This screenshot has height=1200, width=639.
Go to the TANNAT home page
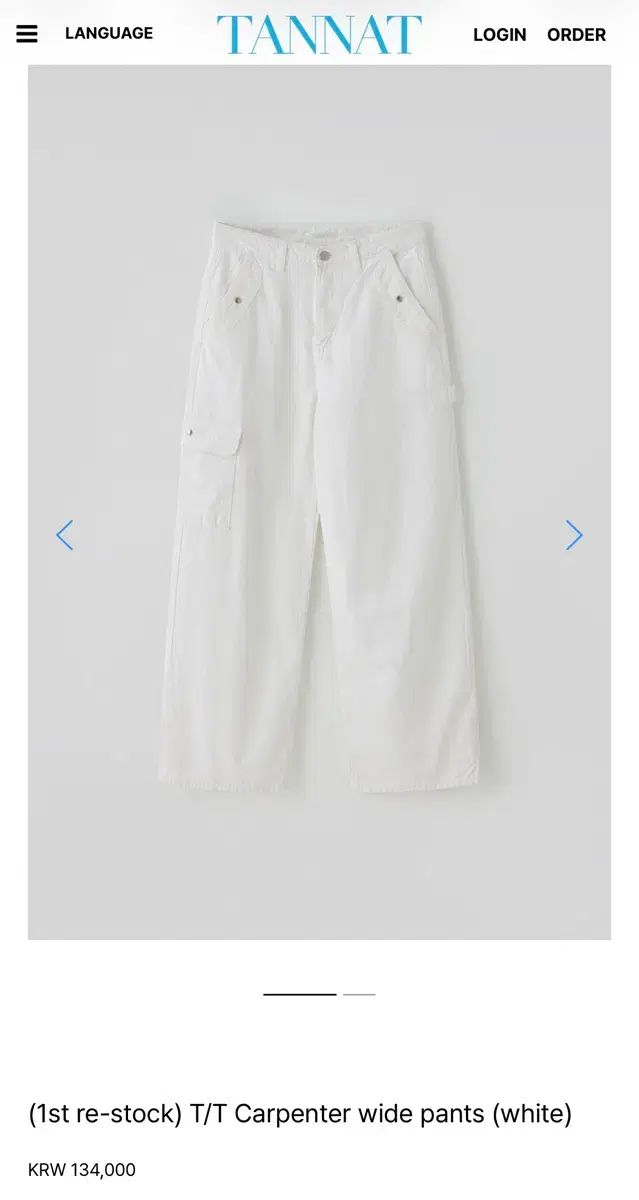pyautogui.click(x=319, y=34)
